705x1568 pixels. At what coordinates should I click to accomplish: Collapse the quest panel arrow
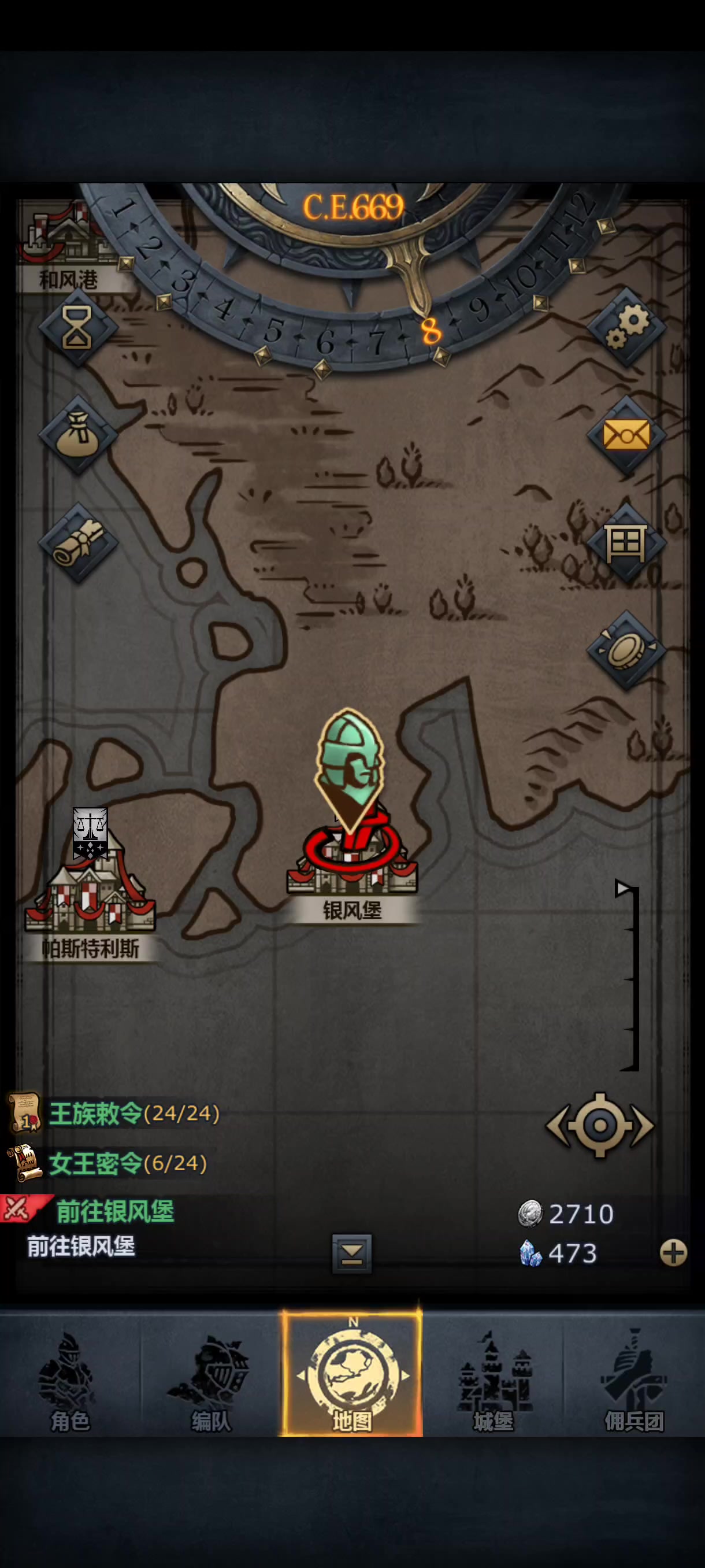tap(351, 1254)
